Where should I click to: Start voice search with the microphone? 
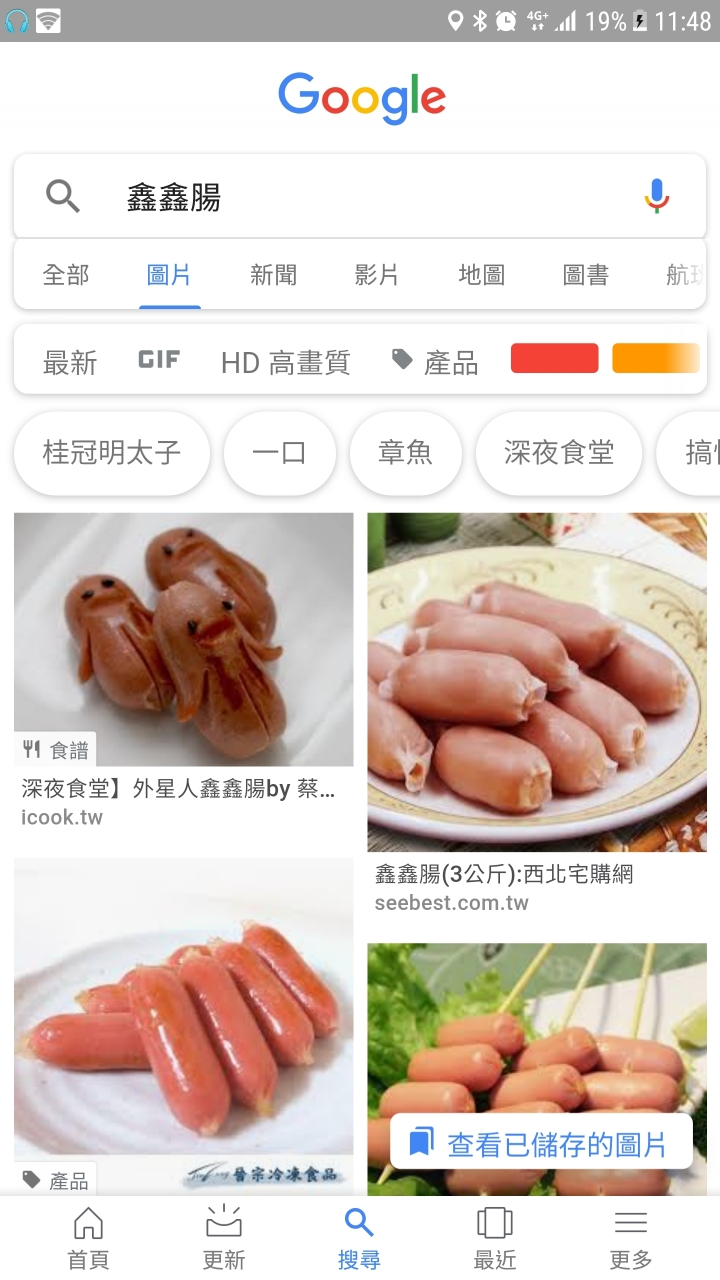click(x=656, y=197)
